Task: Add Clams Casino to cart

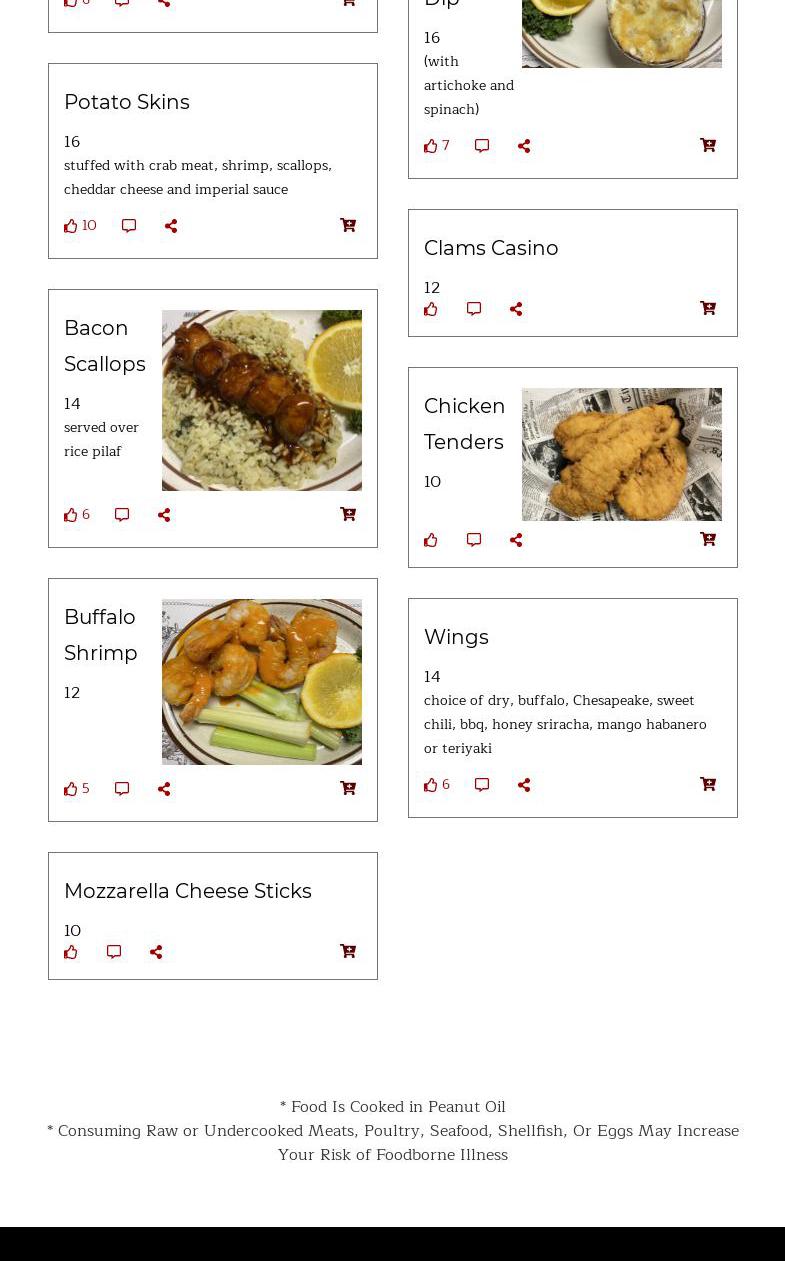Action: (708, 308)
